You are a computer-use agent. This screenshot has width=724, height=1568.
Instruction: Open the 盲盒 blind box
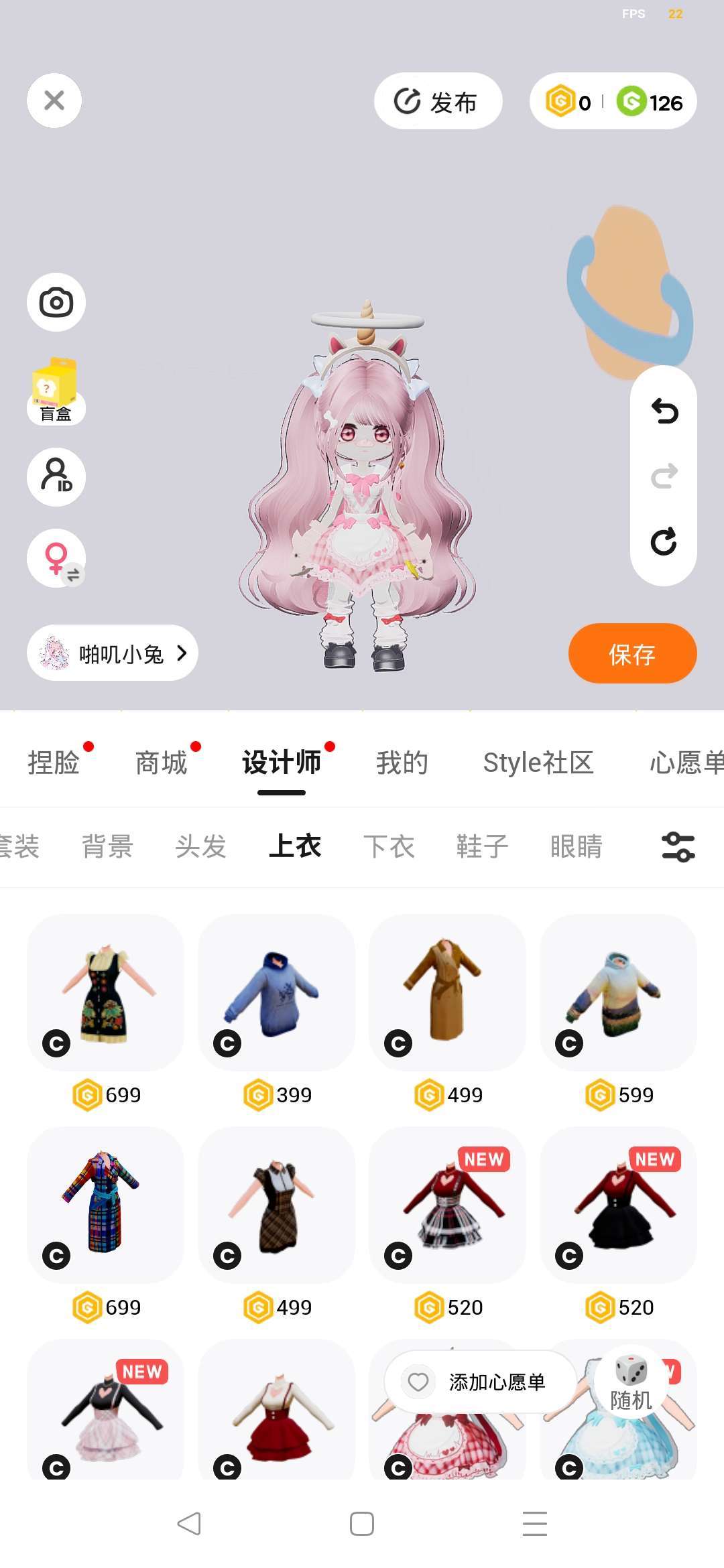tap(56, 391)
